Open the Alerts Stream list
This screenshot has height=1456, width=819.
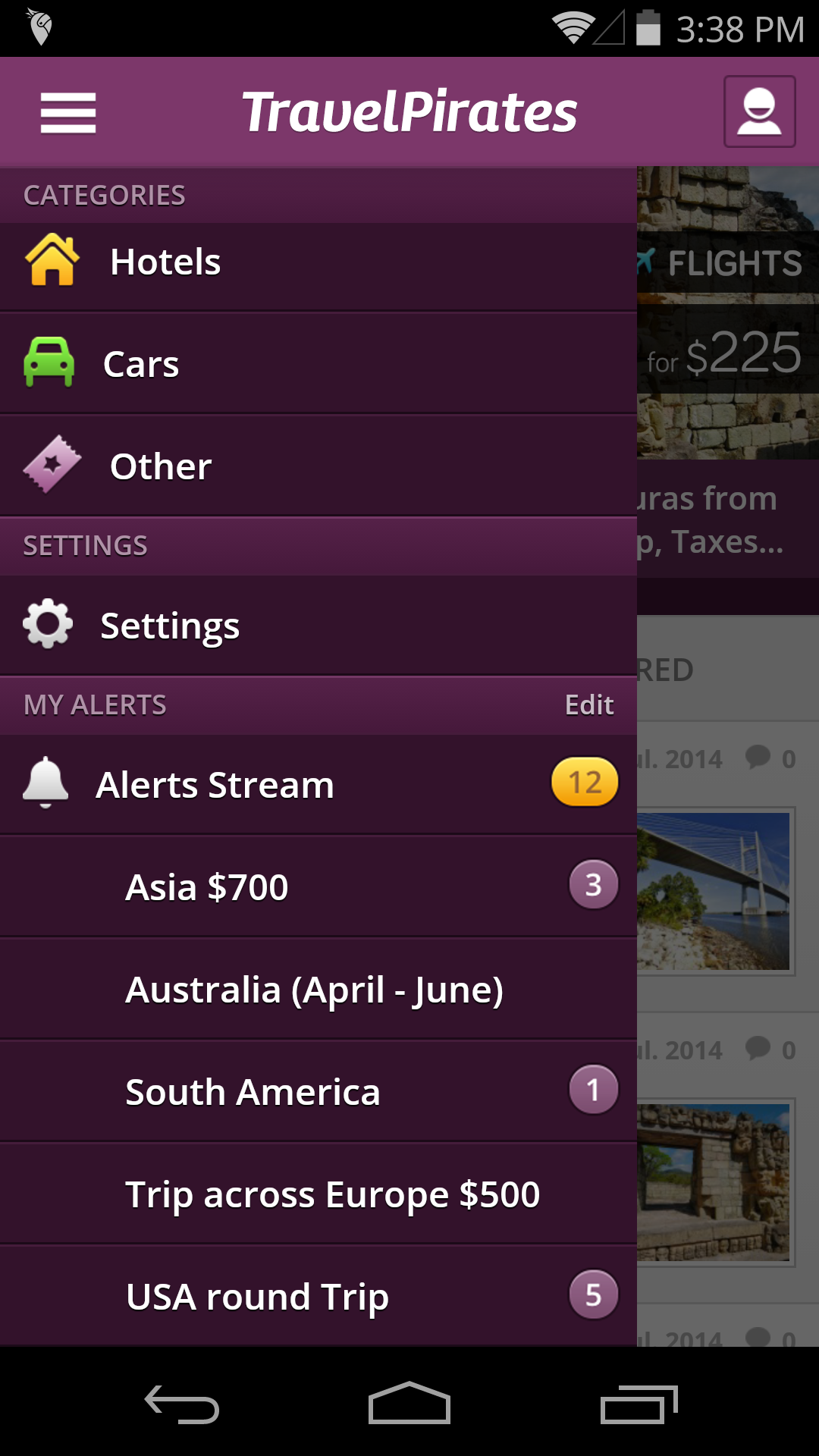pos(215,784)
